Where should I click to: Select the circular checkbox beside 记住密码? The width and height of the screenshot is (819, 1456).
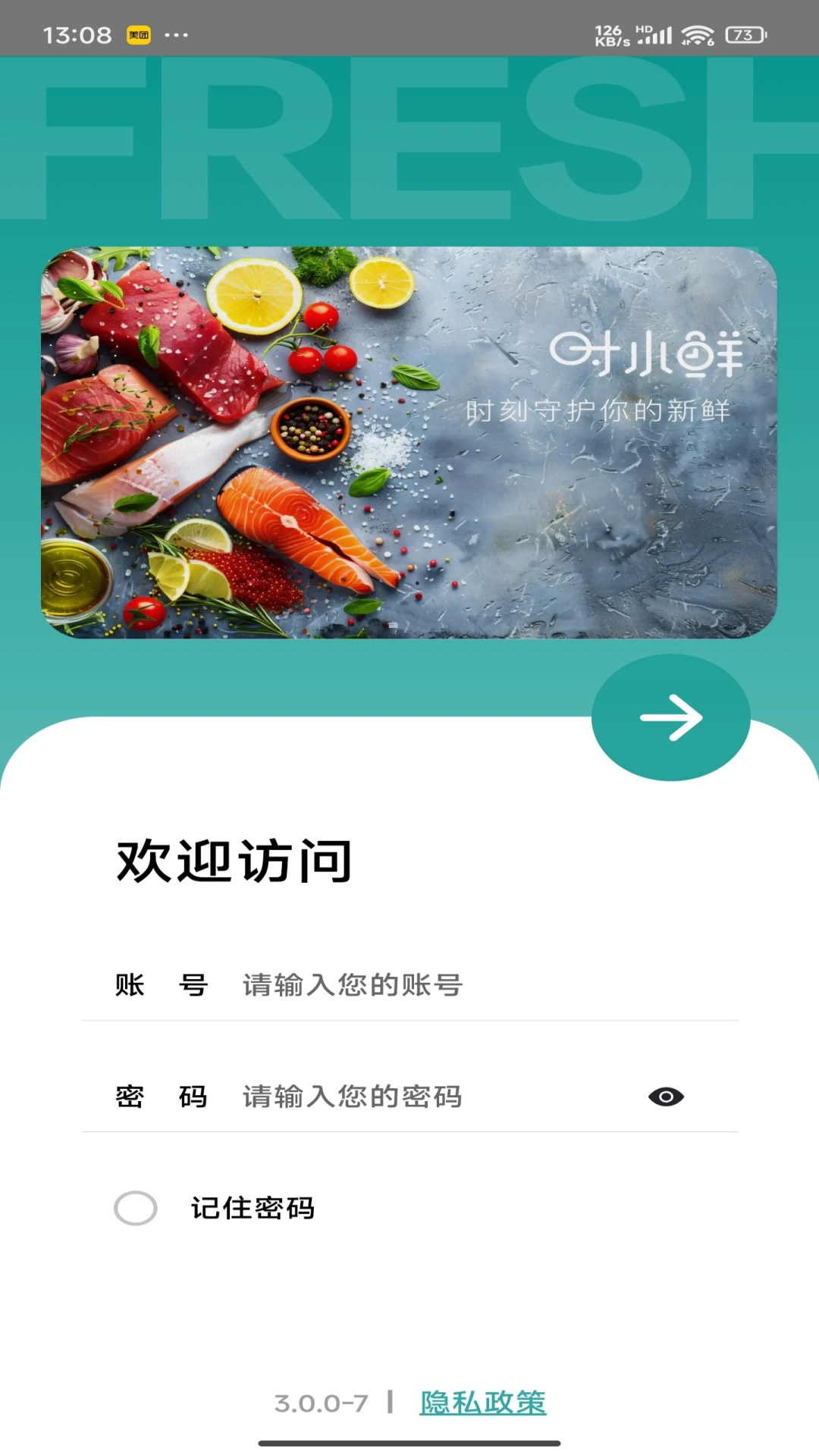[x=136, y=1209]
